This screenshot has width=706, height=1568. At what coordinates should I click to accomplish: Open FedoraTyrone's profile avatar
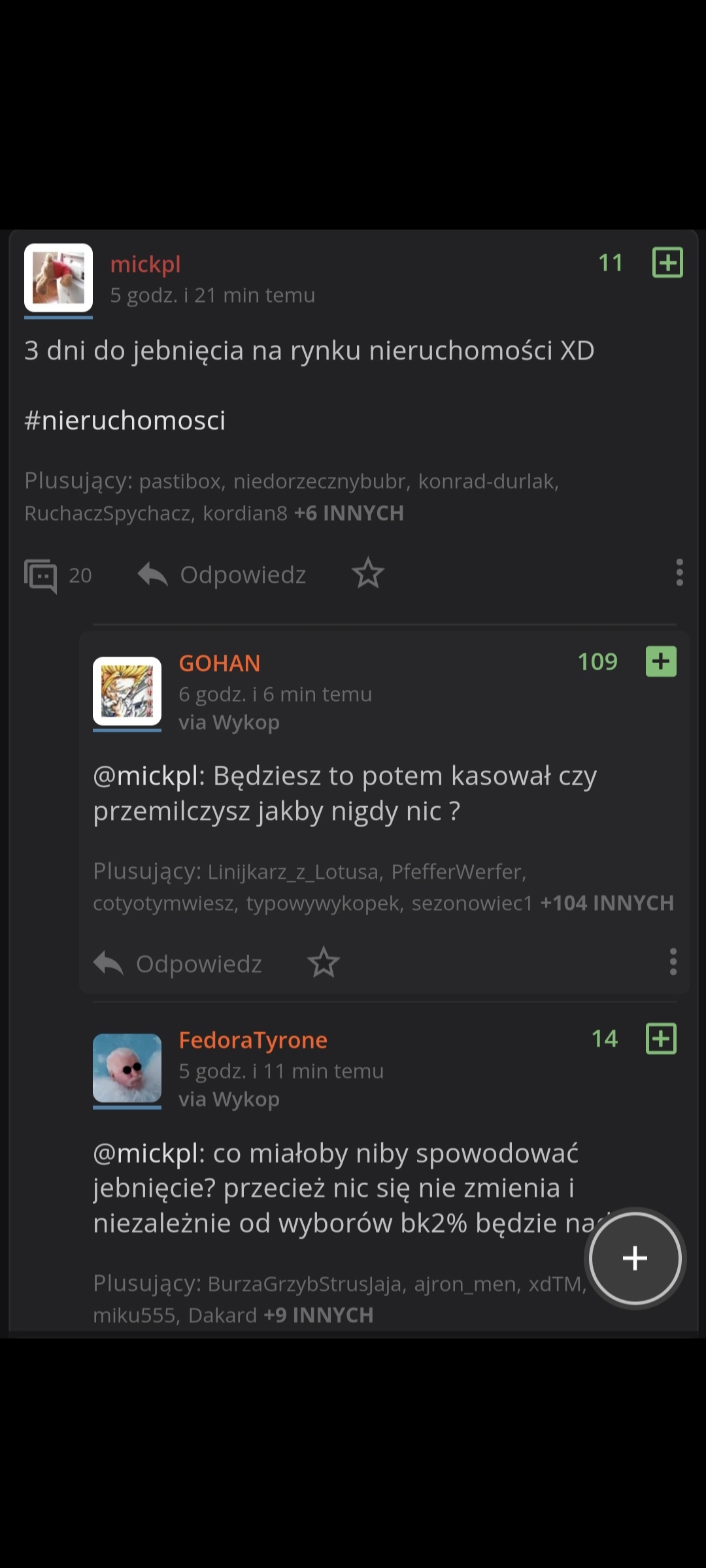(x=127, y=1069)
